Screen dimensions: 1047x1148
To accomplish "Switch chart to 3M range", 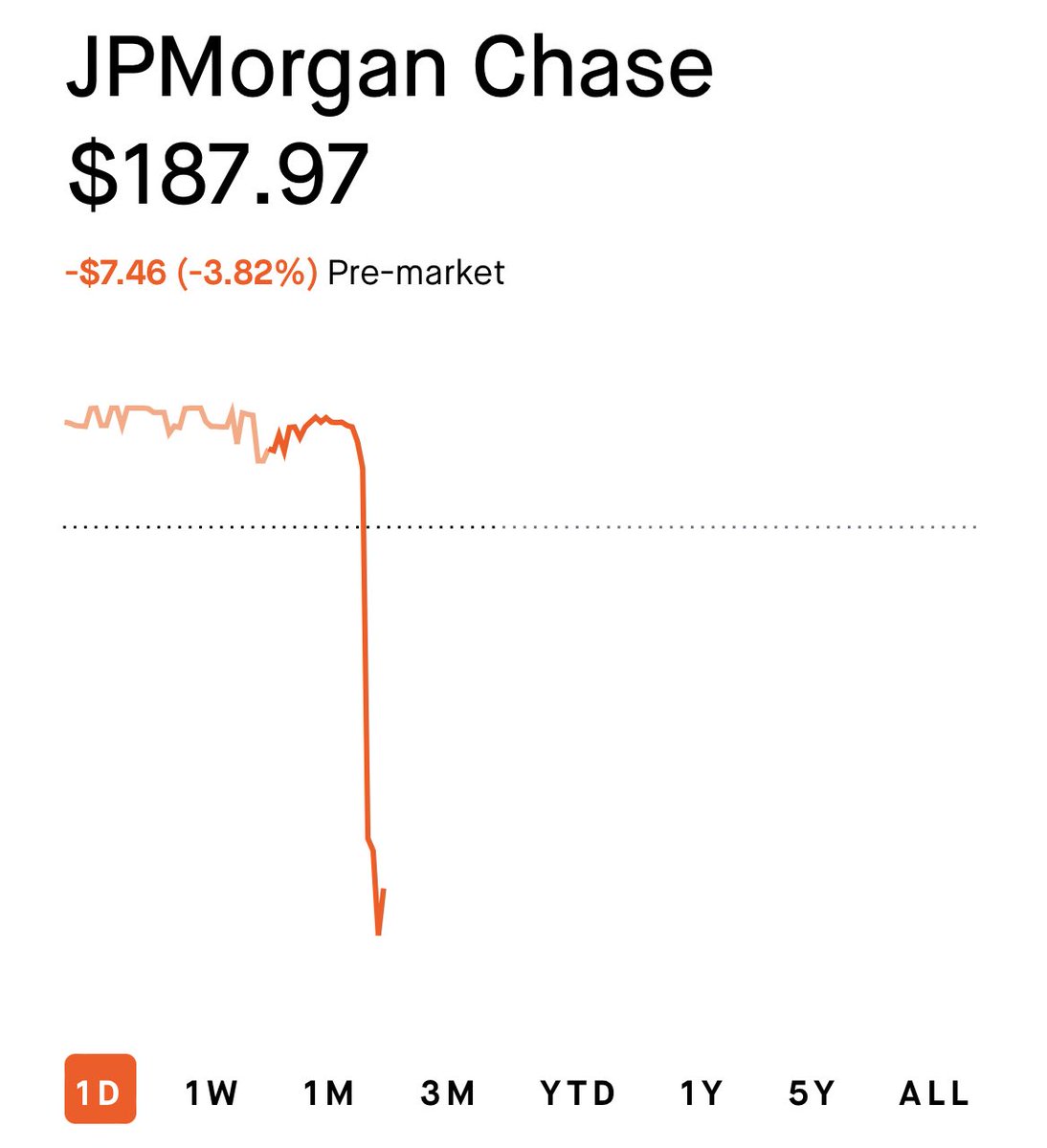I will click(x=448, y=1093).
